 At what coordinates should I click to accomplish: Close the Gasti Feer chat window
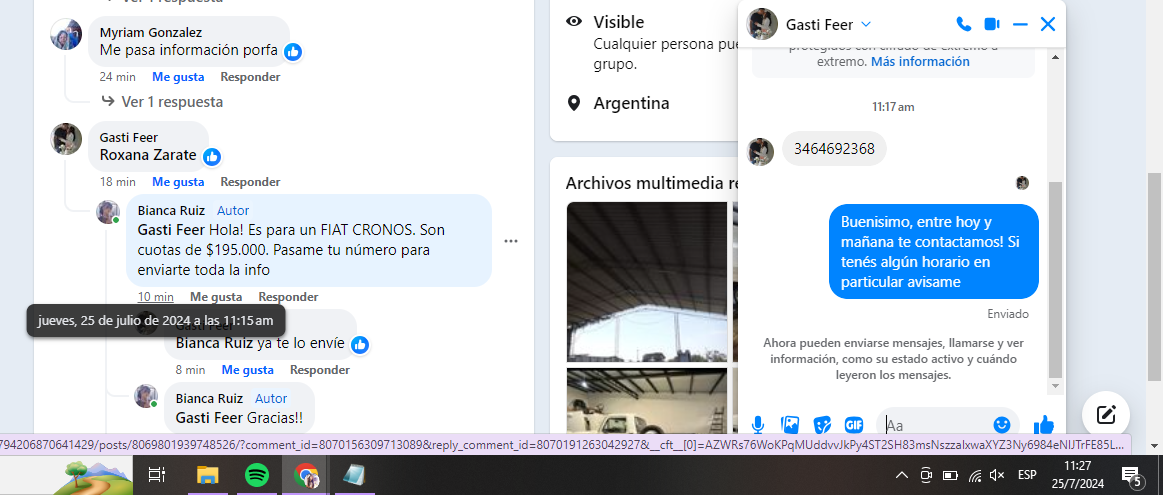point(1048,24)
